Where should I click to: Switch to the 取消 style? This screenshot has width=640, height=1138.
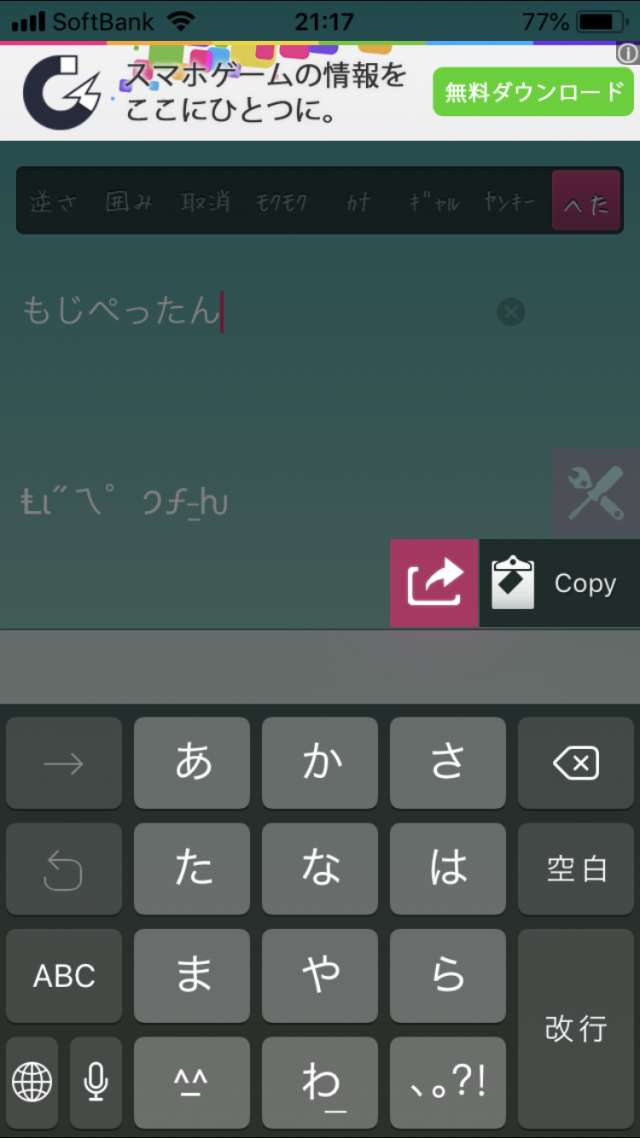[206, 202]
